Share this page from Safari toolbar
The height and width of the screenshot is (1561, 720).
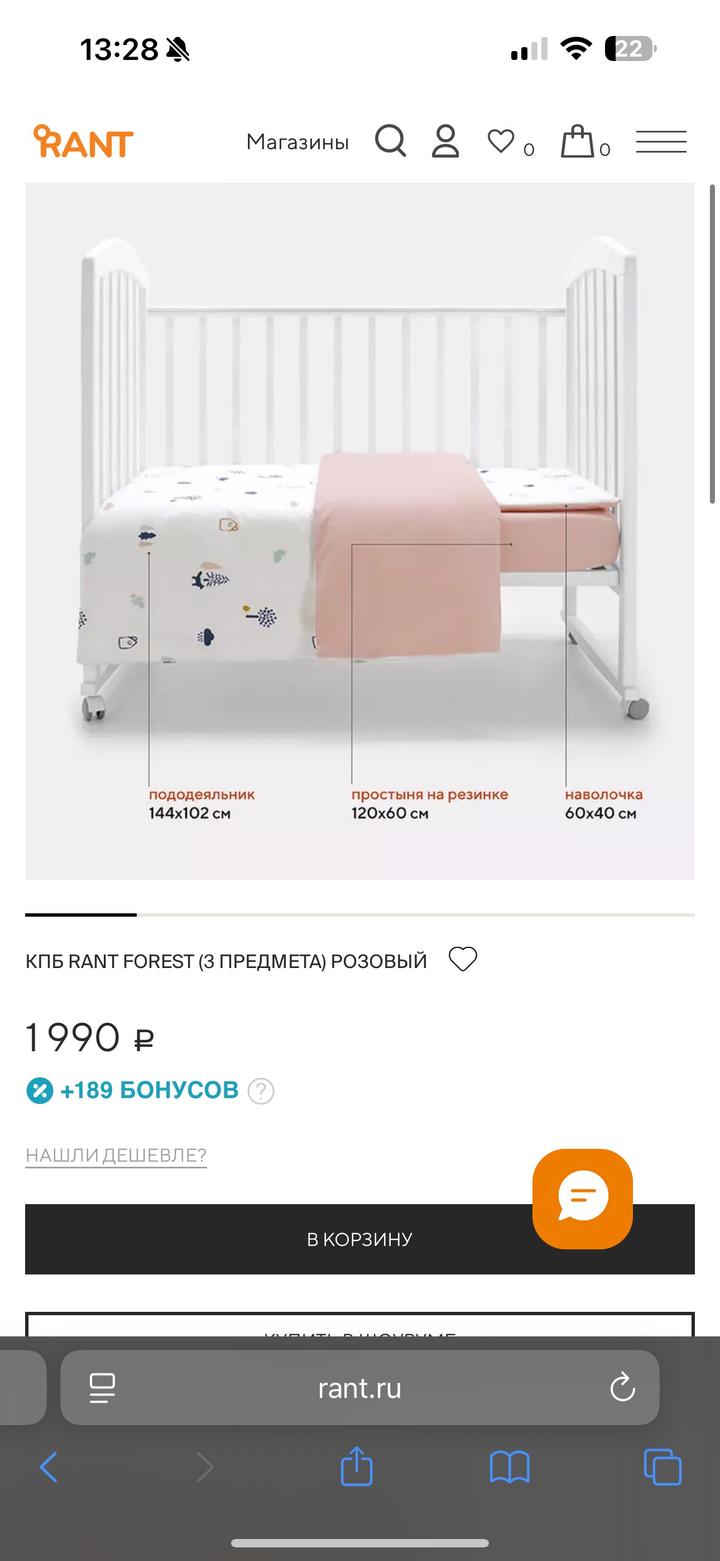coord(356,1467)
